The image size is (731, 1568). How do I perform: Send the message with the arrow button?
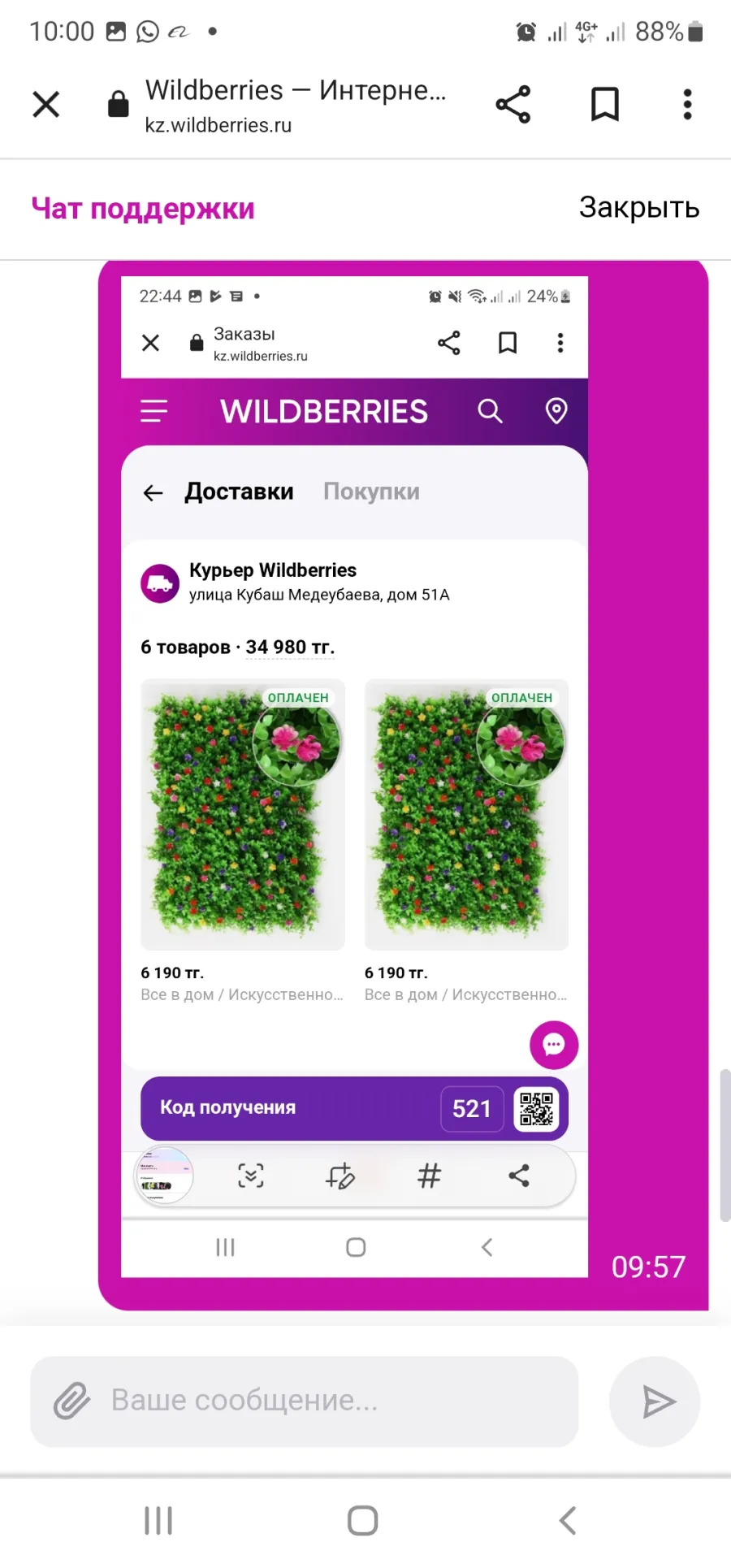pyautogui.click(x=655, y=1401)
